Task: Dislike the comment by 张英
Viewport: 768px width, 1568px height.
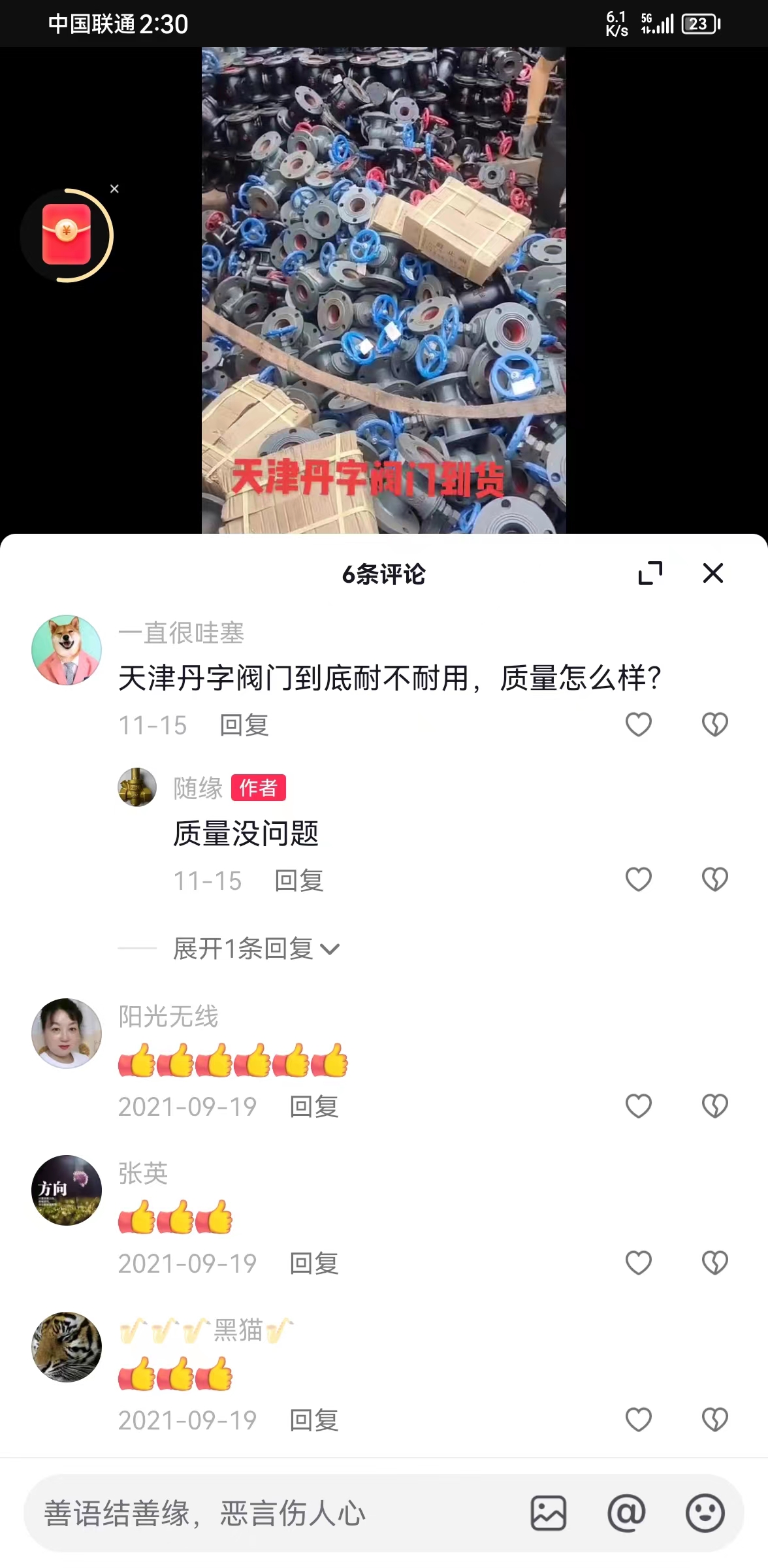Action: point(714,1263)
